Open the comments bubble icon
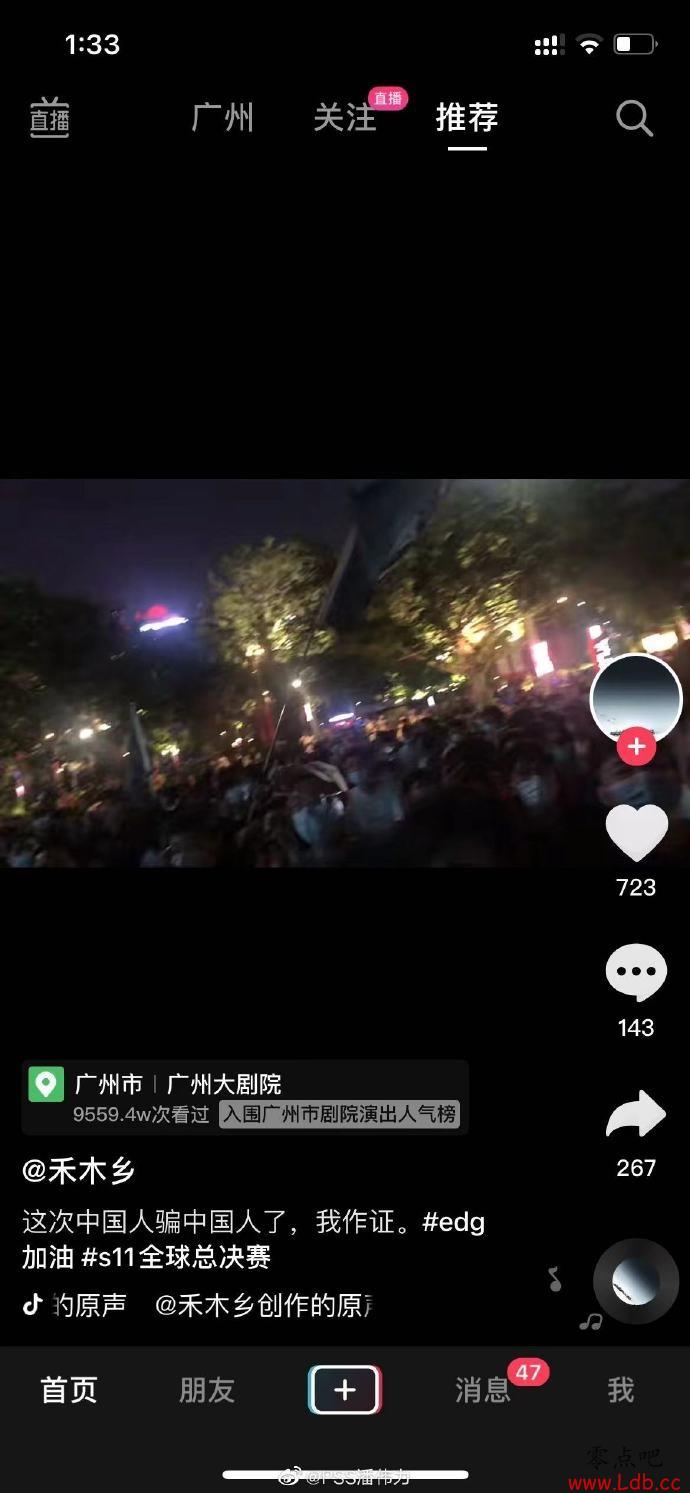The width and height of the screenshot is (690, 1493). coord(636,972)
